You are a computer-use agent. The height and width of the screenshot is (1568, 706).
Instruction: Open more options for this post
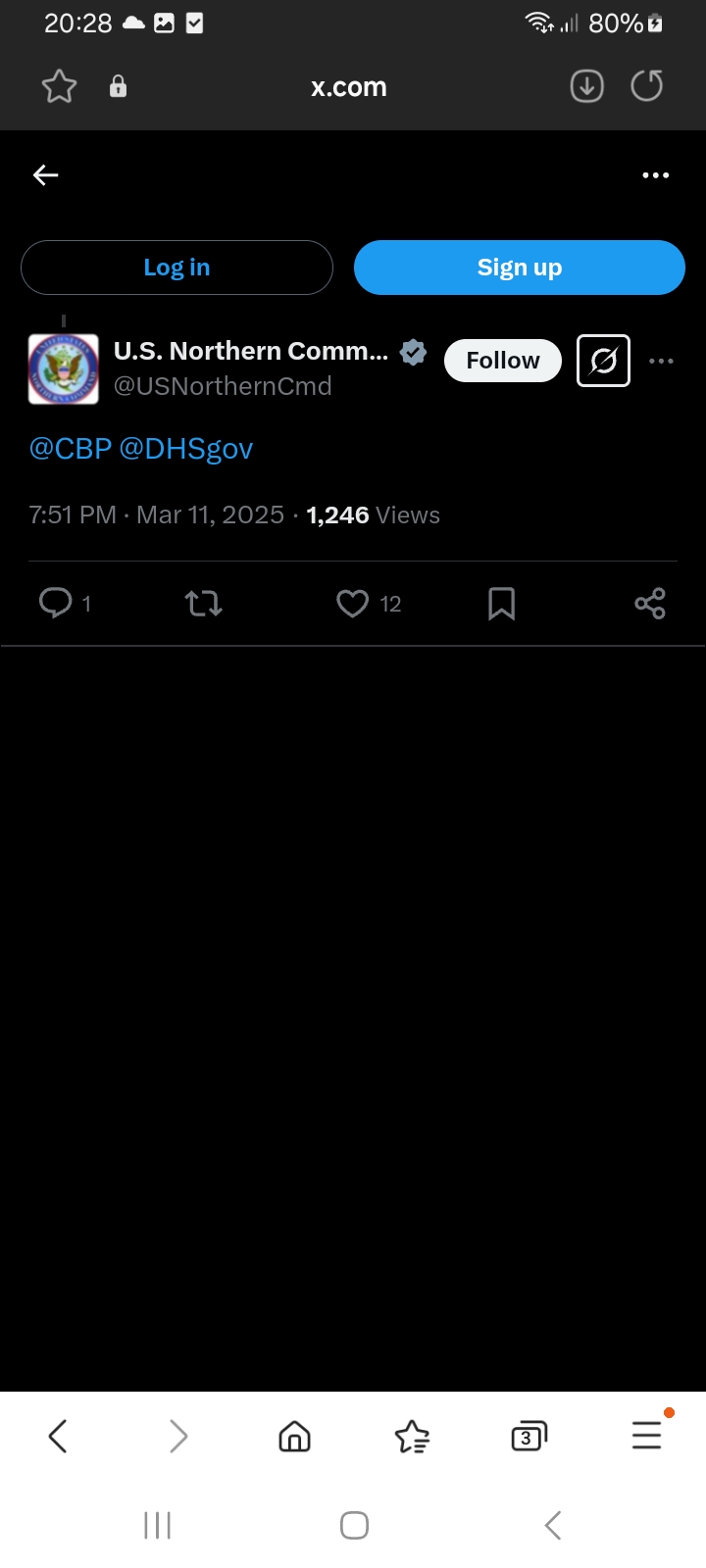662,361
